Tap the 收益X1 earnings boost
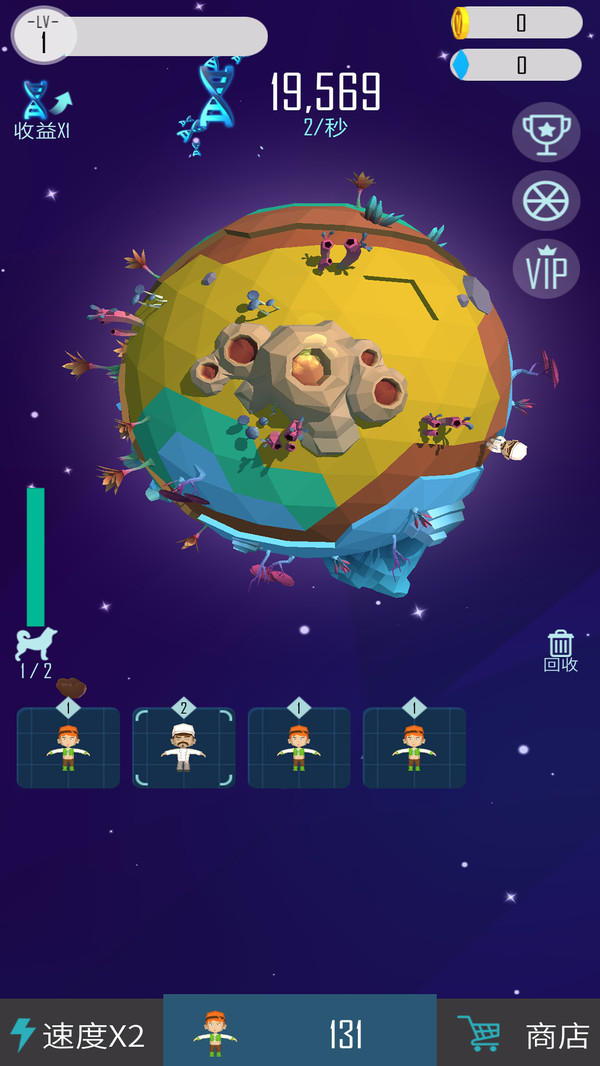 (x=43, y=110)
